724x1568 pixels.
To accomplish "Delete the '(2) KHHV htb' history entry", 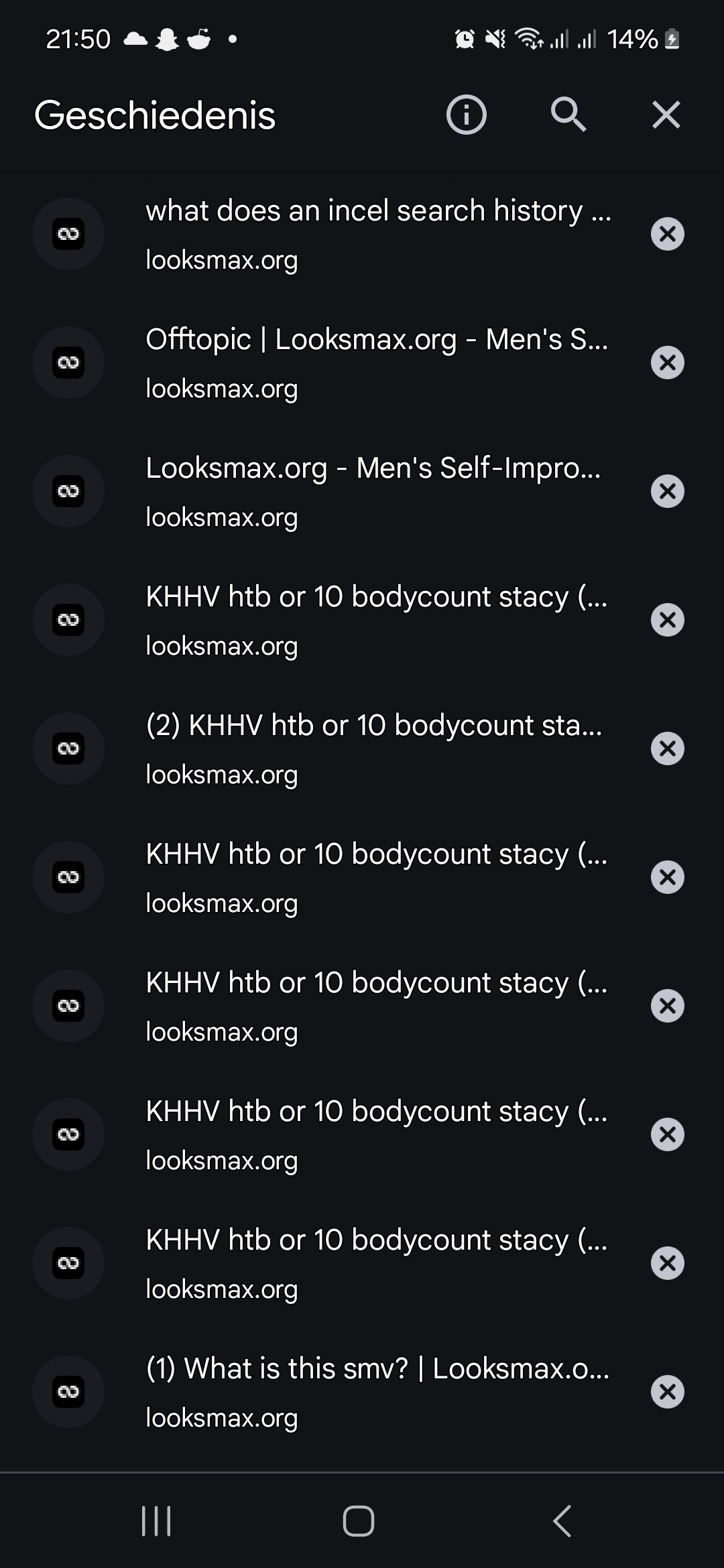I will 667,748.
